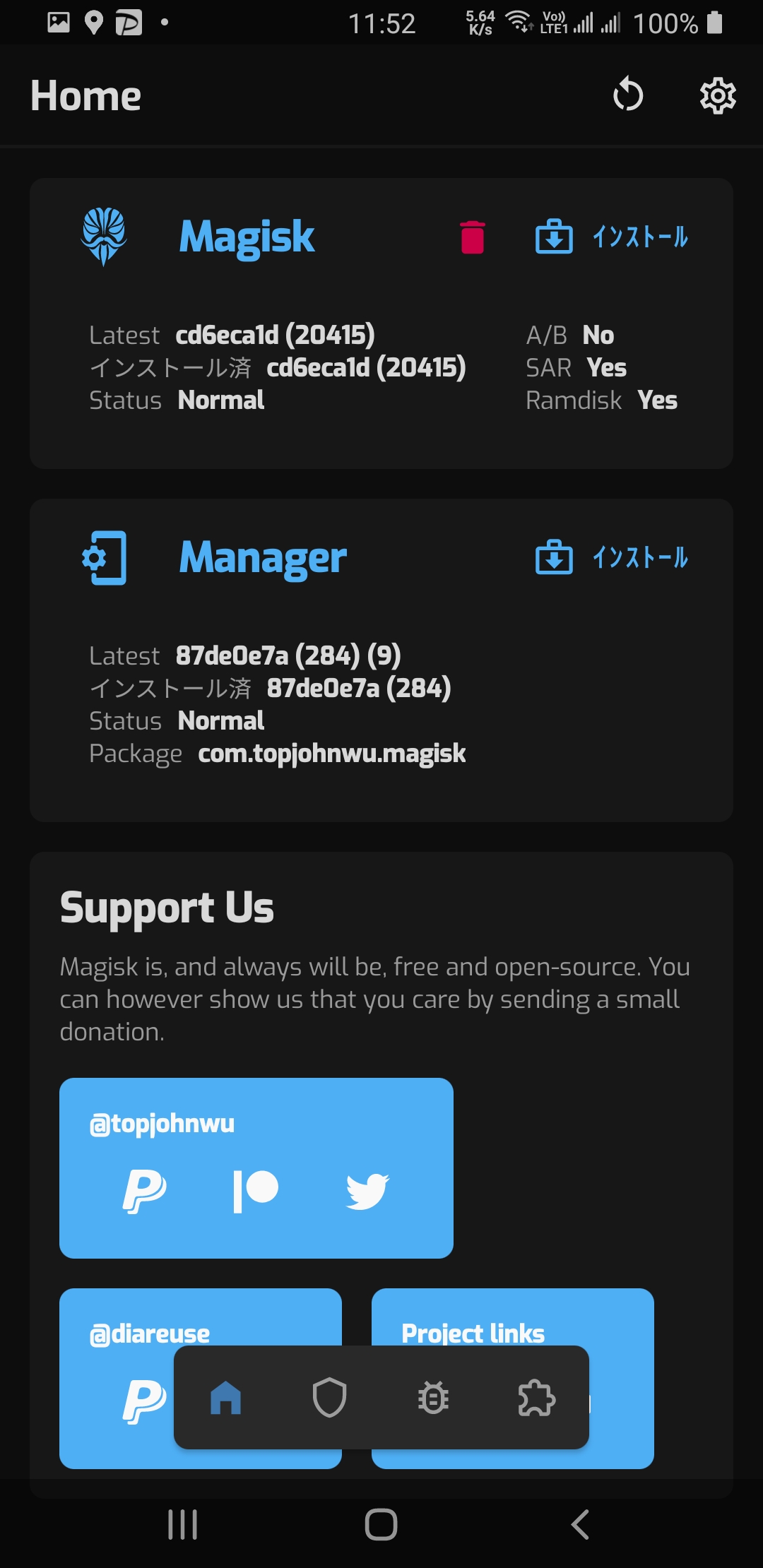
Task: Select the Home tab in floating navigation
Action: (226, 1398)
